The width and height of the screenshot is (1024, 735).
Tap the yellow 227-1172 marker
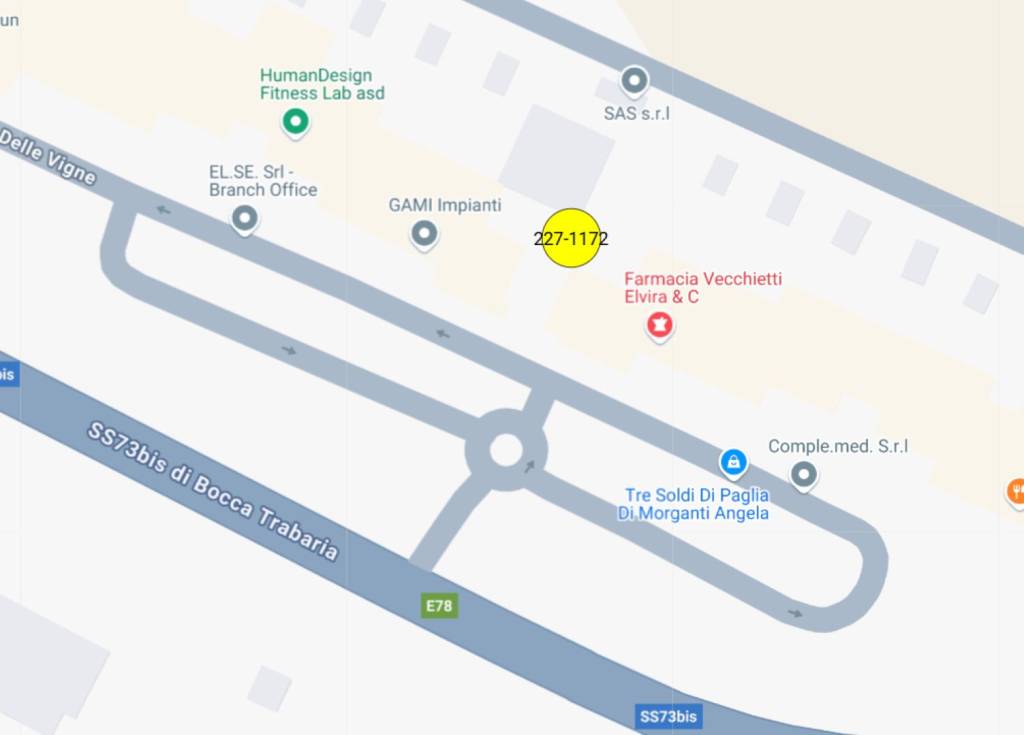coord(571,238)
